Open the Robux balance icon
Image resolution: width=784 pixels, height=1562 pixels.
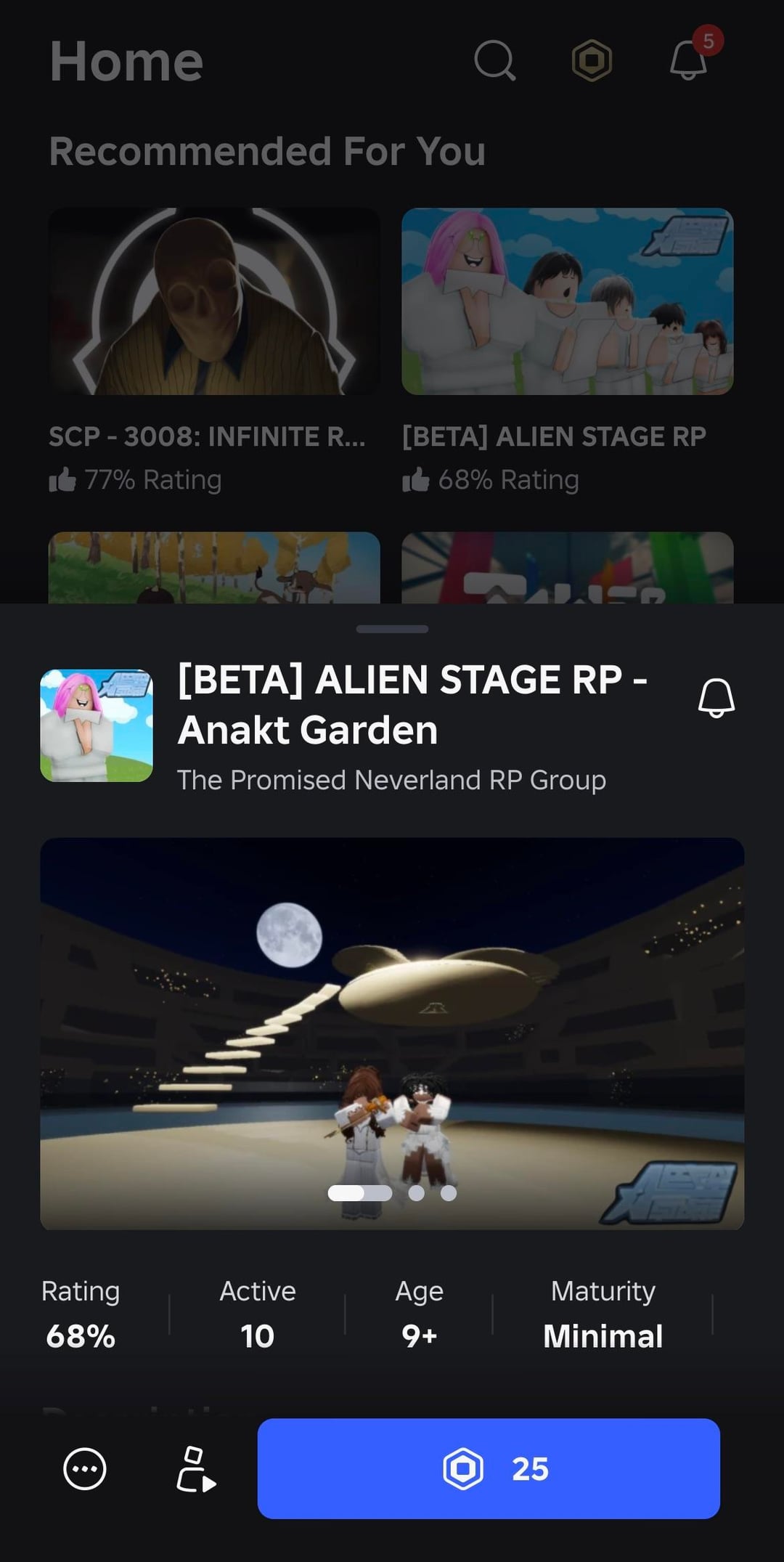click(x=592, y=60)
